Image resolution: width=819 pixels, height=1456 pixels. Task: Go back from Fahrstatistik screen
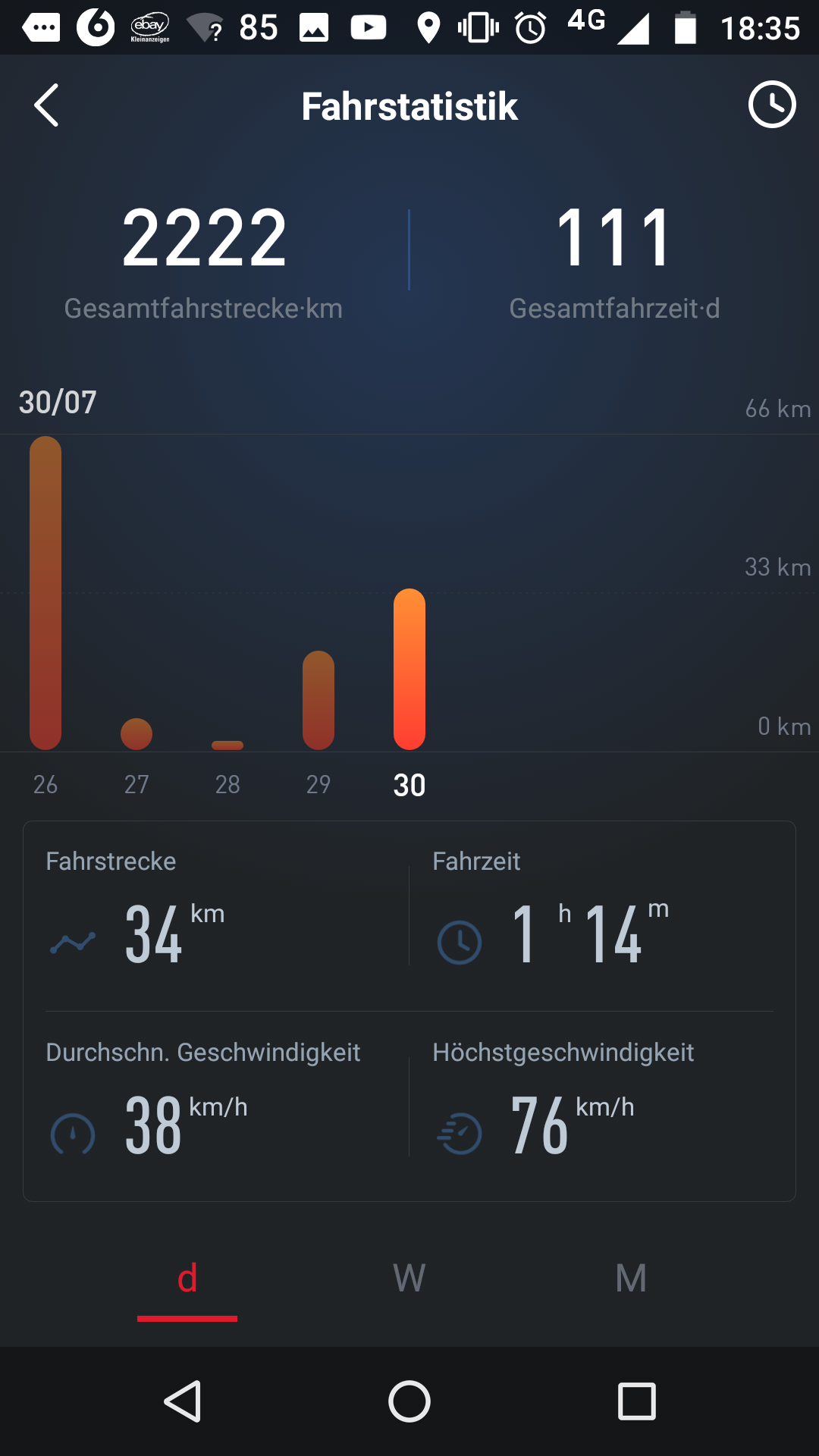coord(46,105)
